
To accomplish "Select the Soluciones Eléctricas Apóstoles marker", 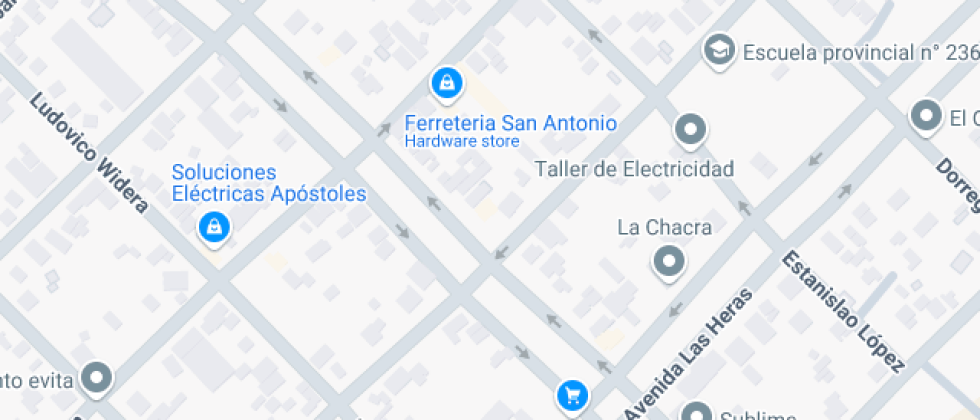I will point(214,228).
